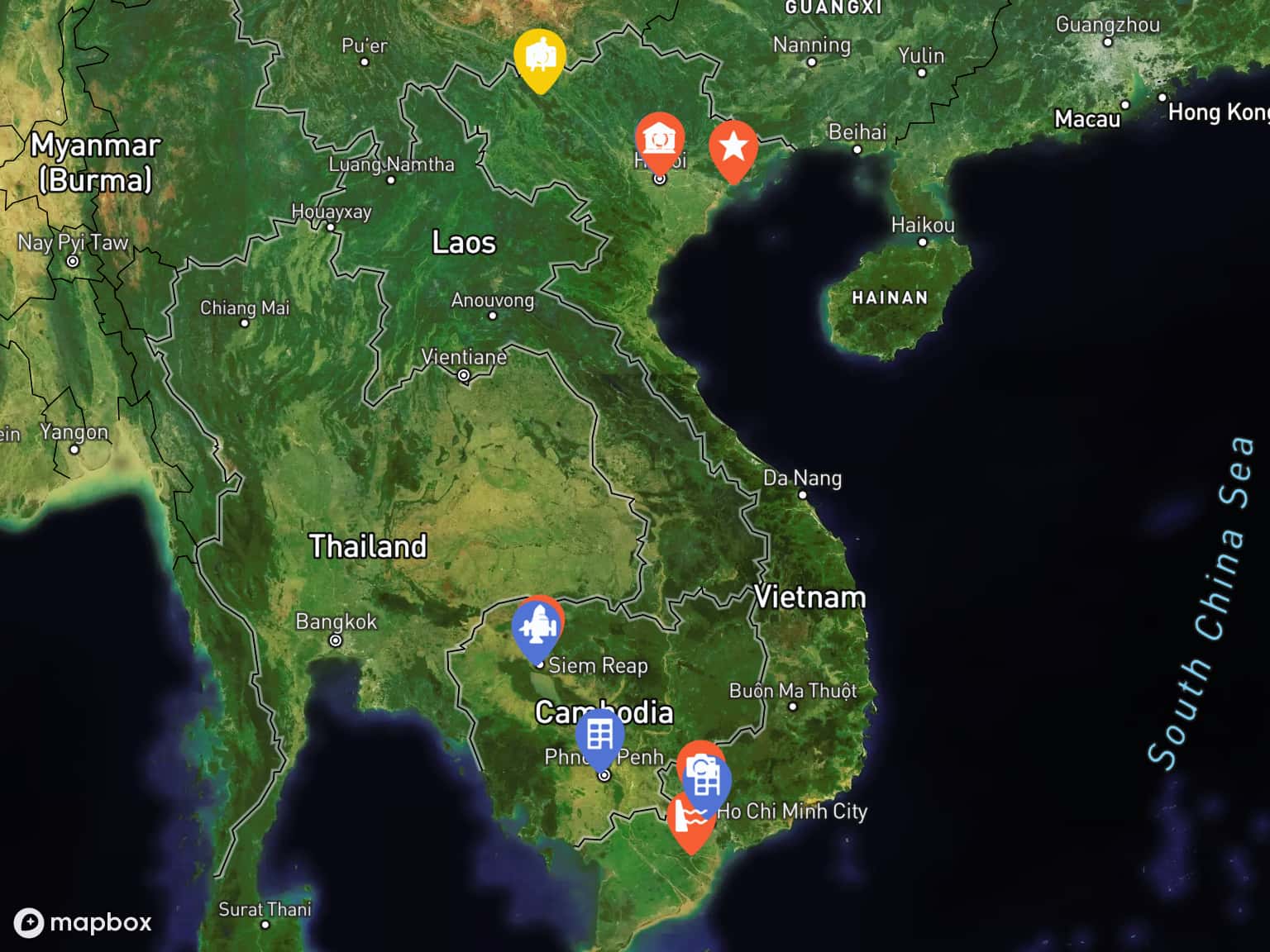Tap the blue building marker at Phnom Penh
The image size is (1270, 952).
(x=599, y=735)
